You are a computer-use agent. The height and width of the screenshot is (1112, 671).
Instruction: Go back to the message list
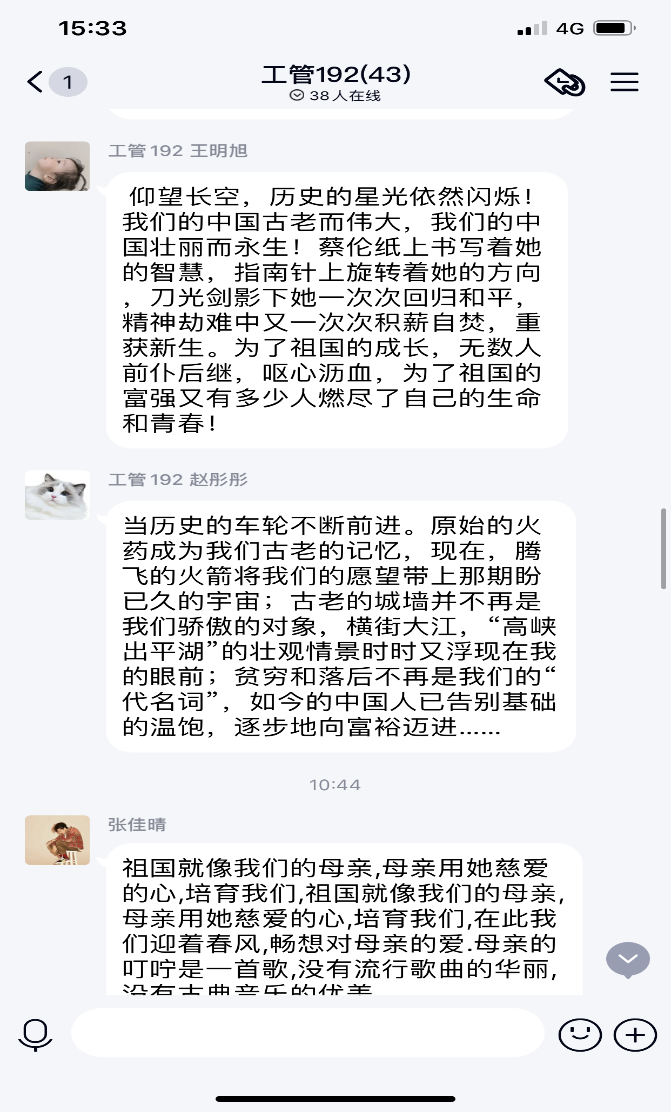tap(38, 82)
